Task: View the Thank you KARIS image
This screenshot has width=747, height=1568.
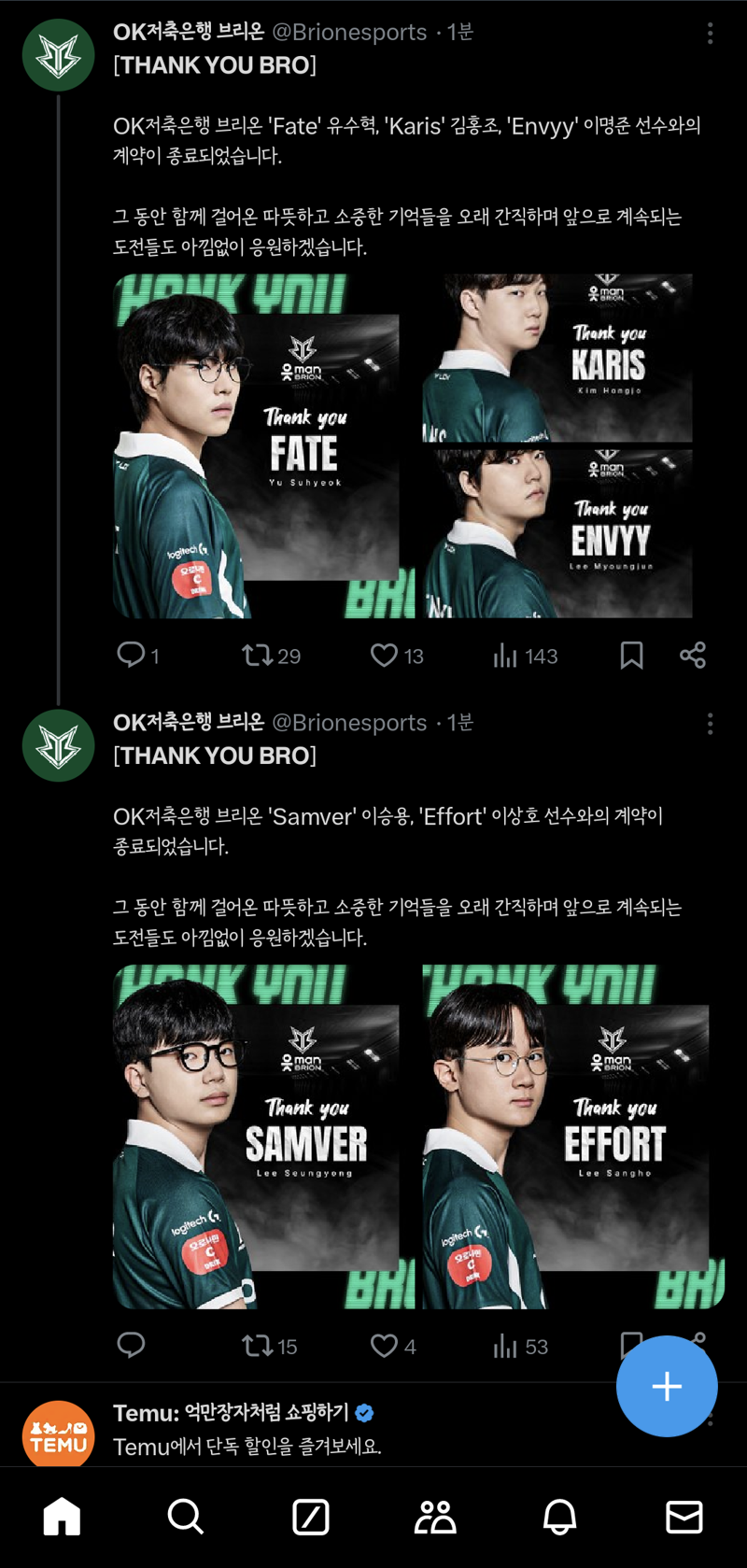Action: [557, 358]
